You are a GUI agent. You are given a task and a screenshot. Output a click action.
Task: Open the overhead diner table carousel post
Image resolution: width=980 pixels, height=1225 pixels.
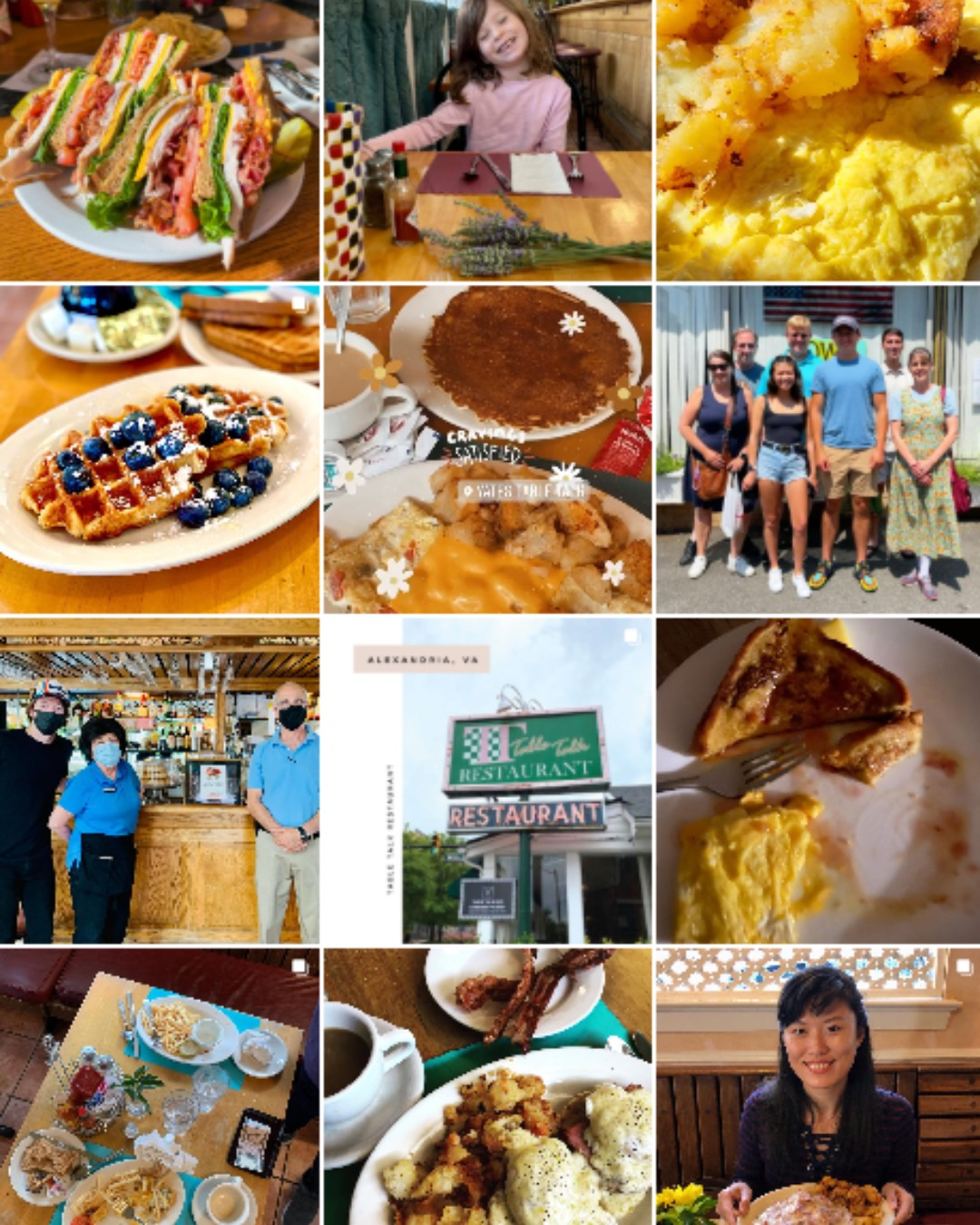[159, 1087]
